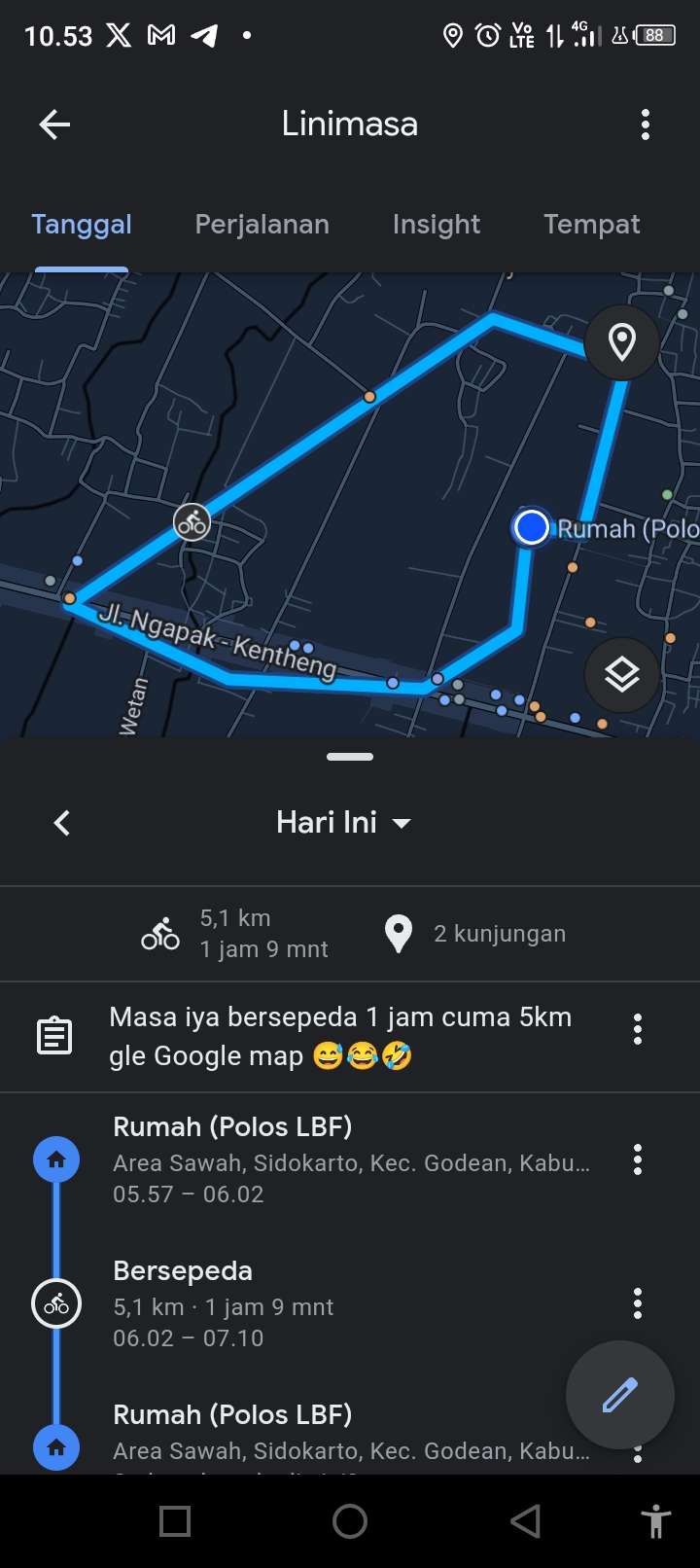Go to the previous day
Screen dimensions: 700x1568
[x=61, y=823]
